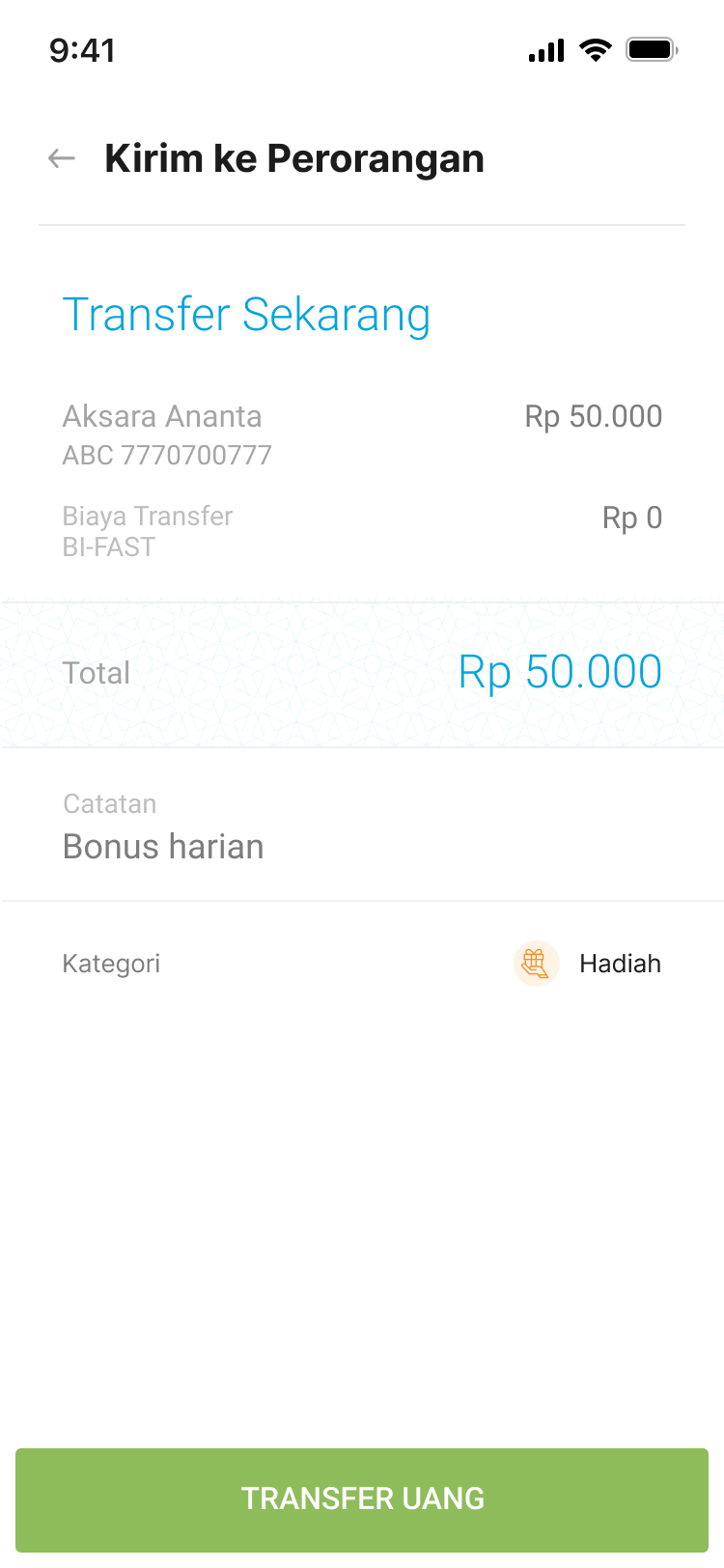This screenshot has height=1568, width=724.
Task: Select the Kategori option row
Action: 362,963
